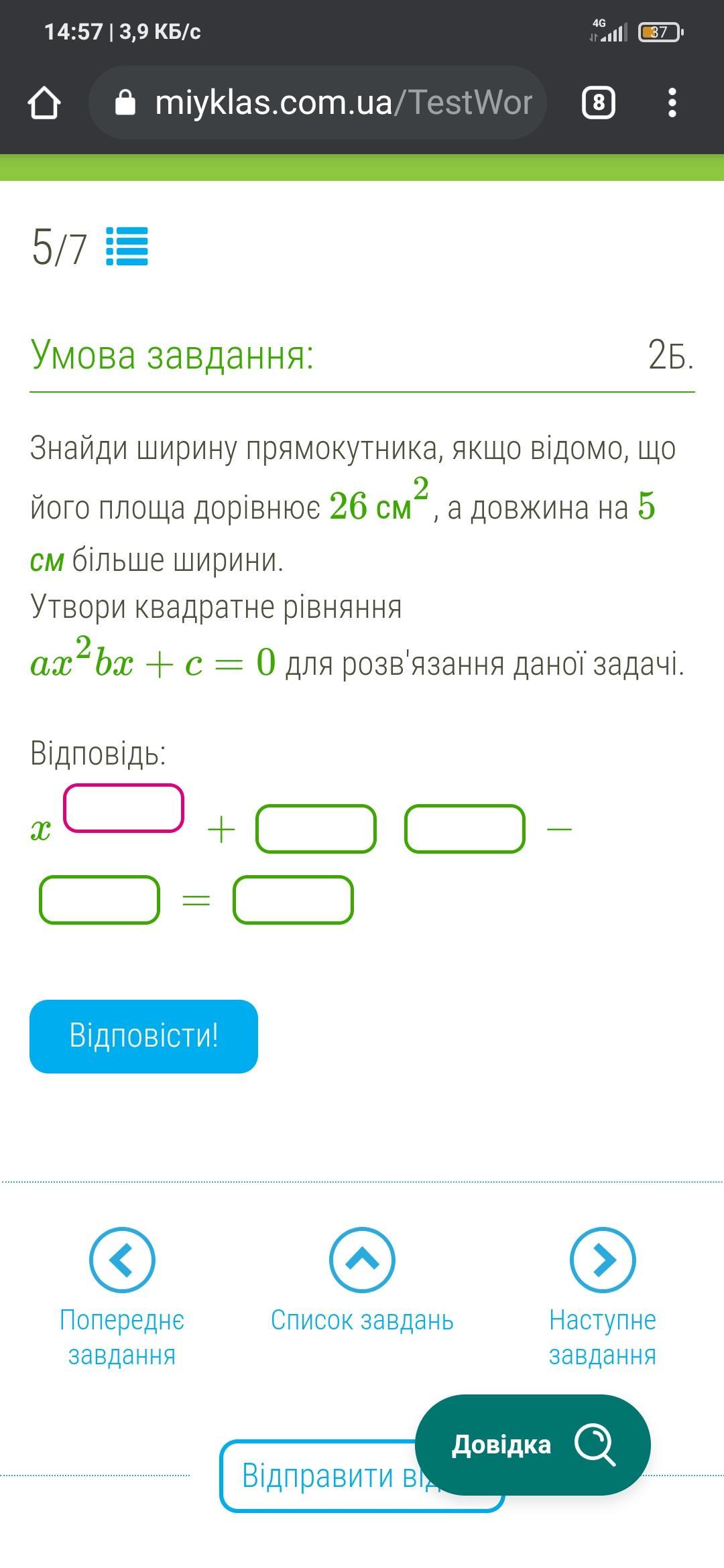Submit the answer with Відповісти!
724x1568 pixels.
pos(143,1036)
